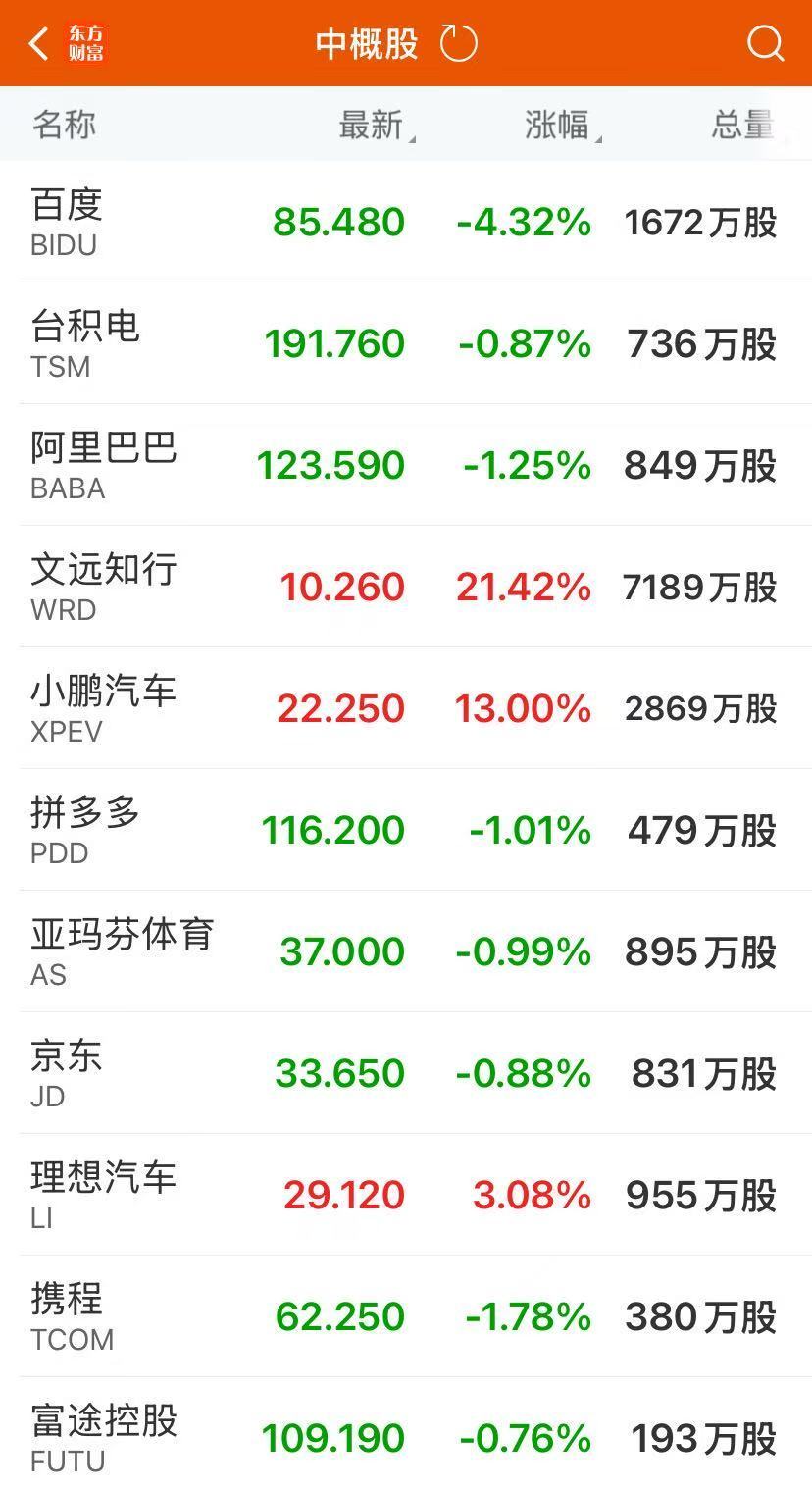Refresh the 中概股 list

(x=458, y=43)
